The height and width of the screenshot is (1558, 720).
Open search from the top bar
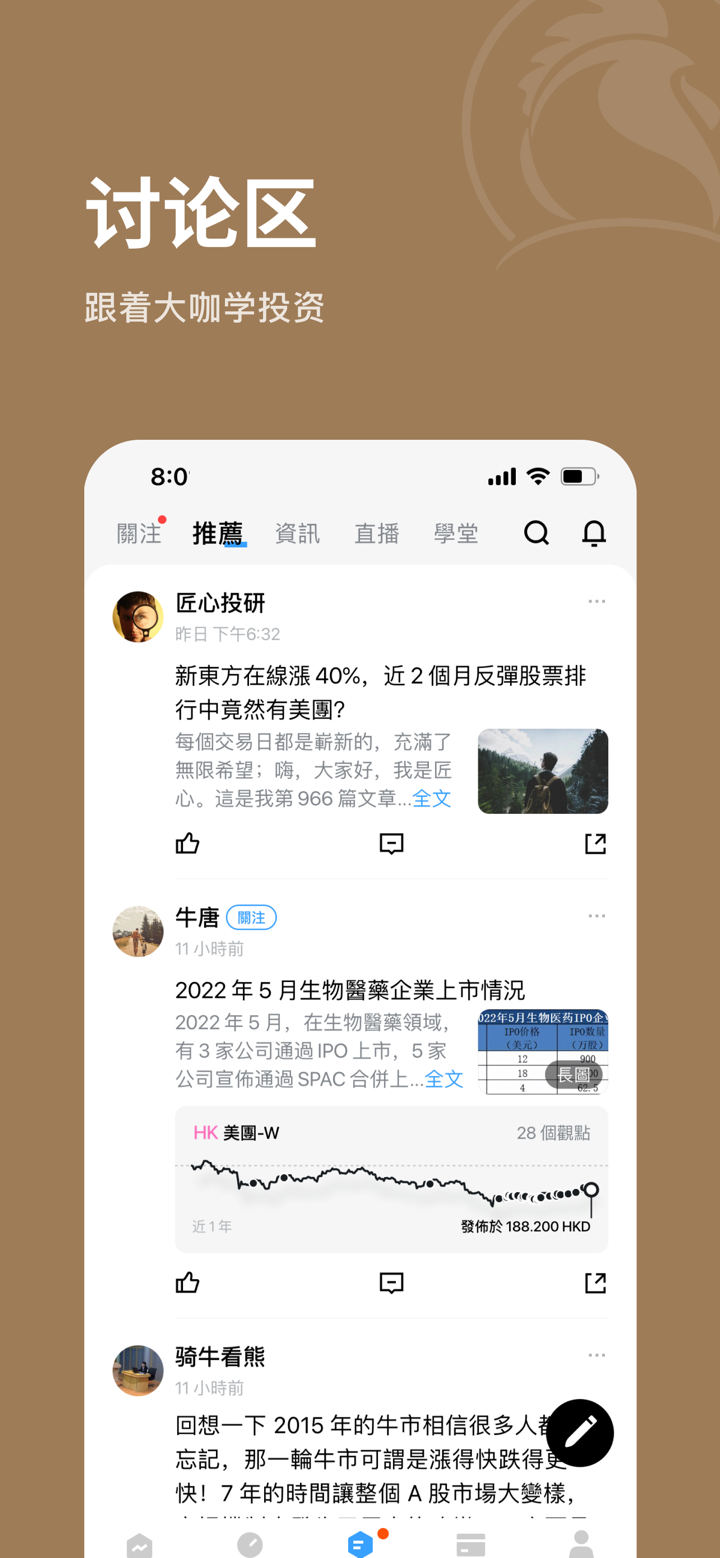tap(536, 533)
